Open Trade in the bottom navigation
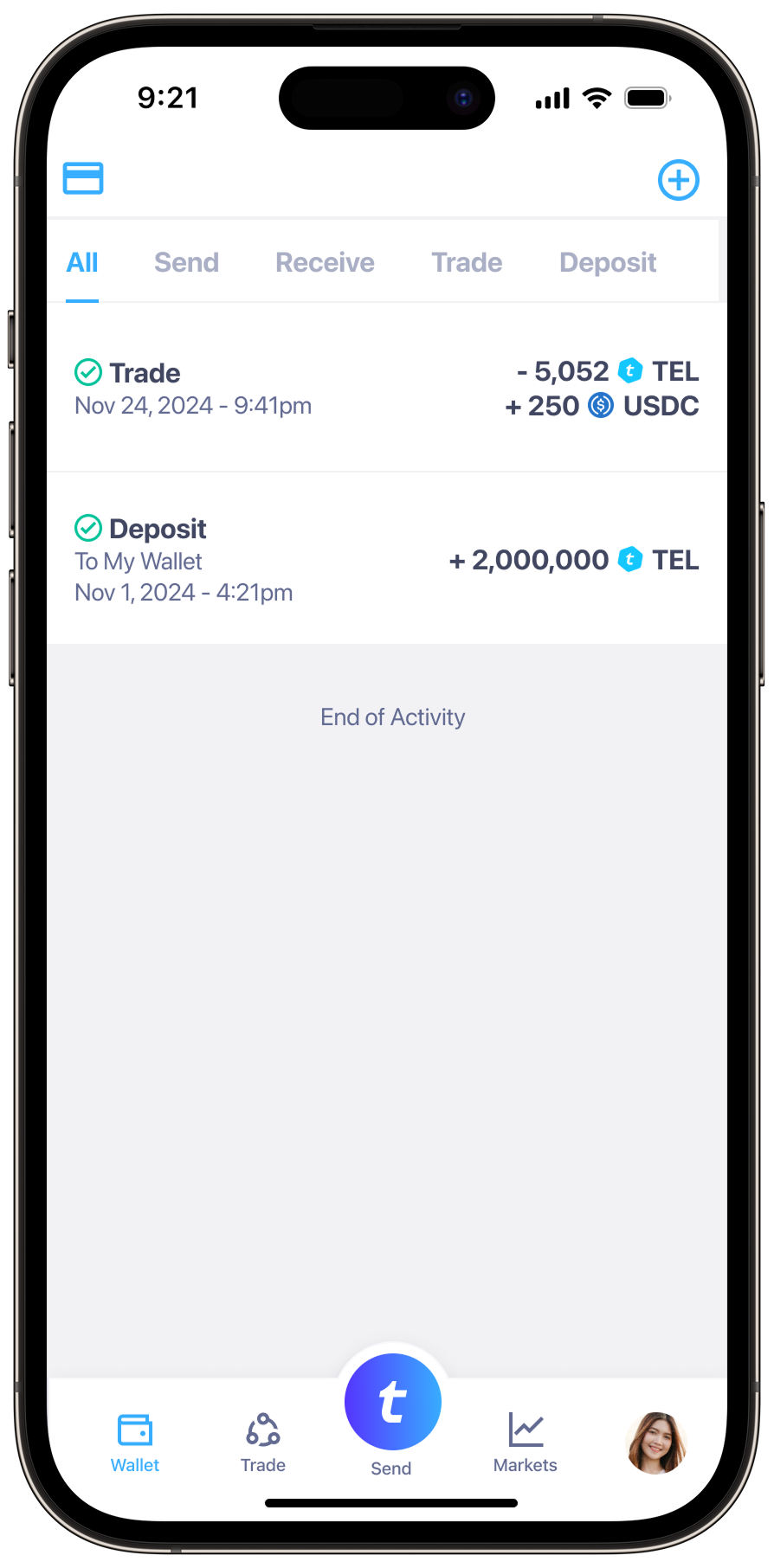The width and height of the screenshot is (774, 1568). coord(263,1442)
